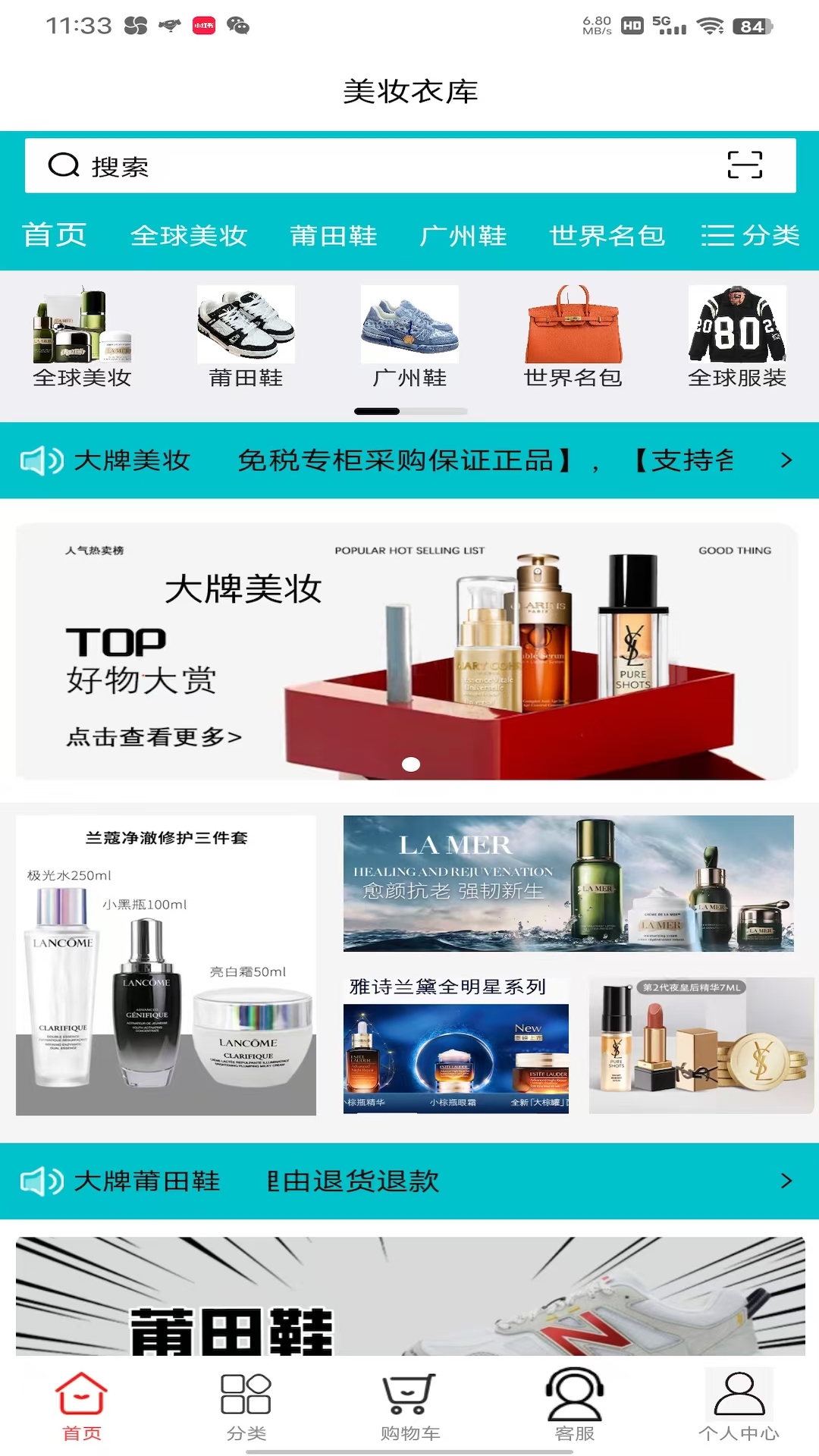Switch to the 全球美妆 top tab

tap(189, 236)
